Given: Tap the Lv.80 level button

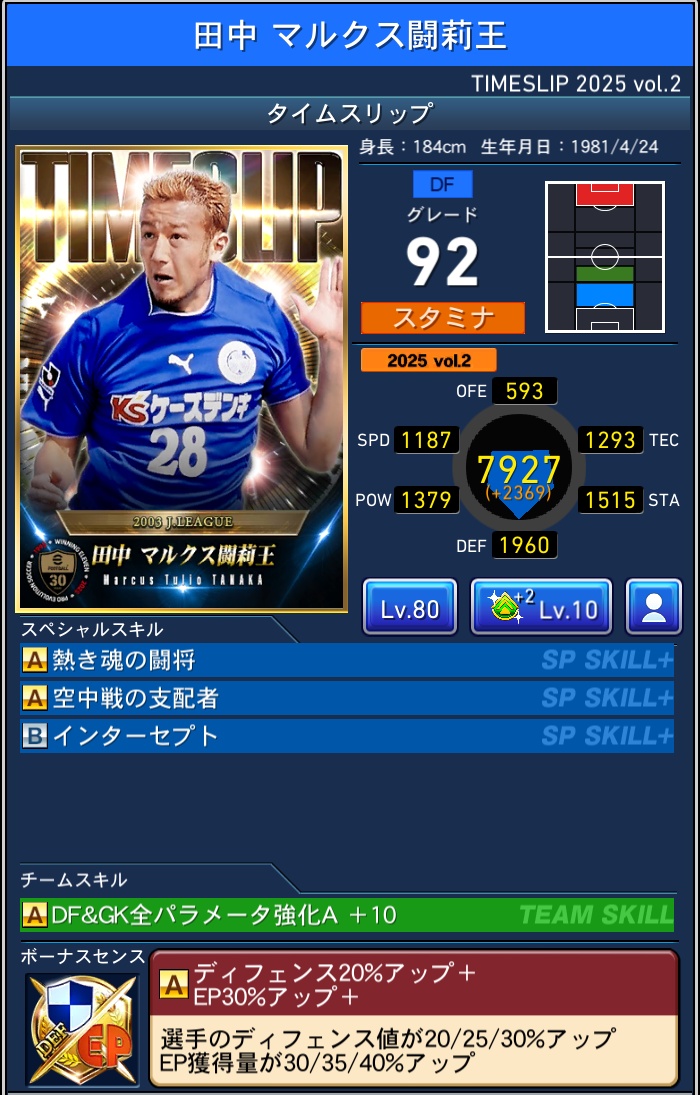Looking at the screenshot, I should coord(410,607).
